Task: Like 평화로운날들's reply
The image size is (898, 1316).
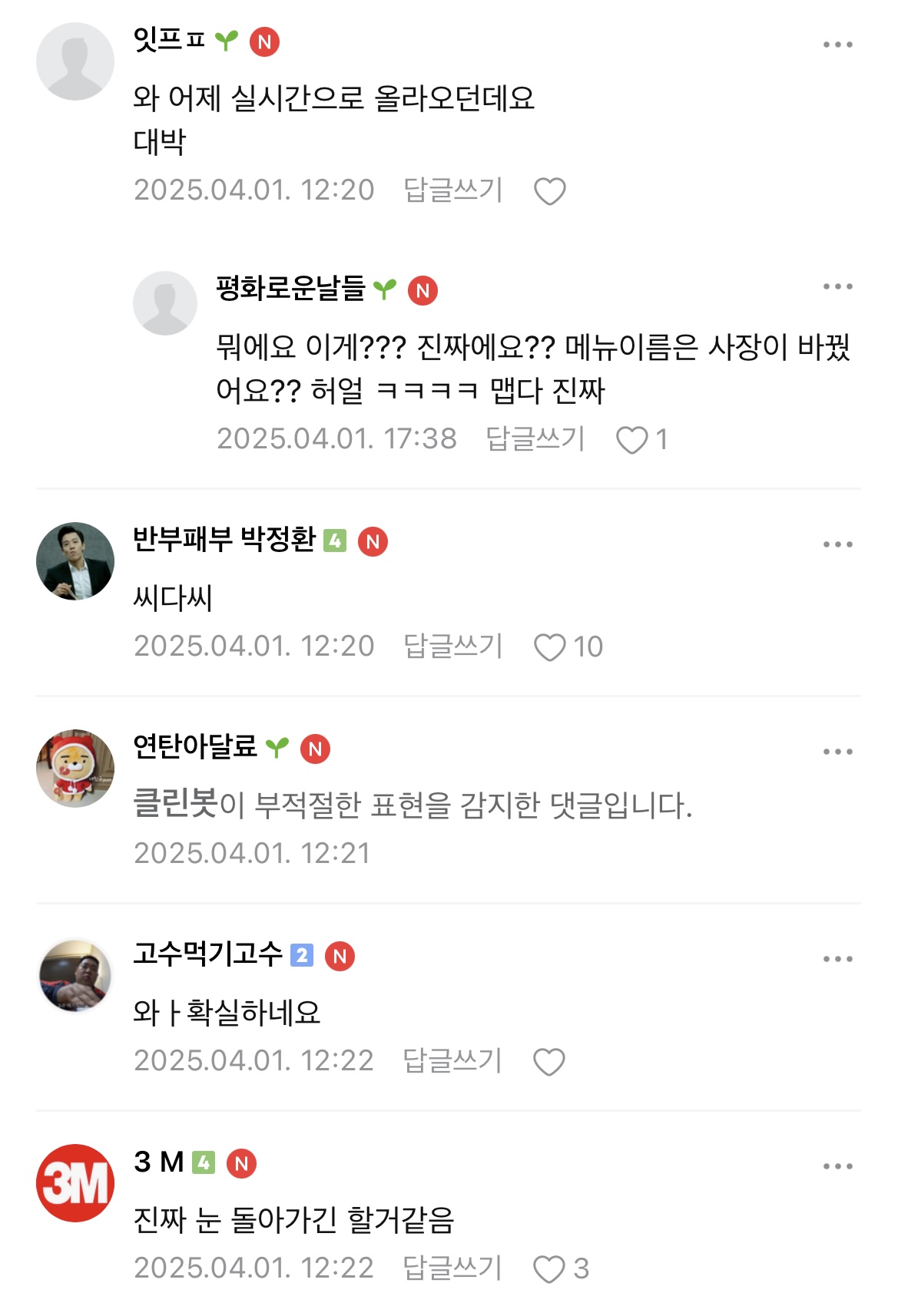Action: pos(632,440)
